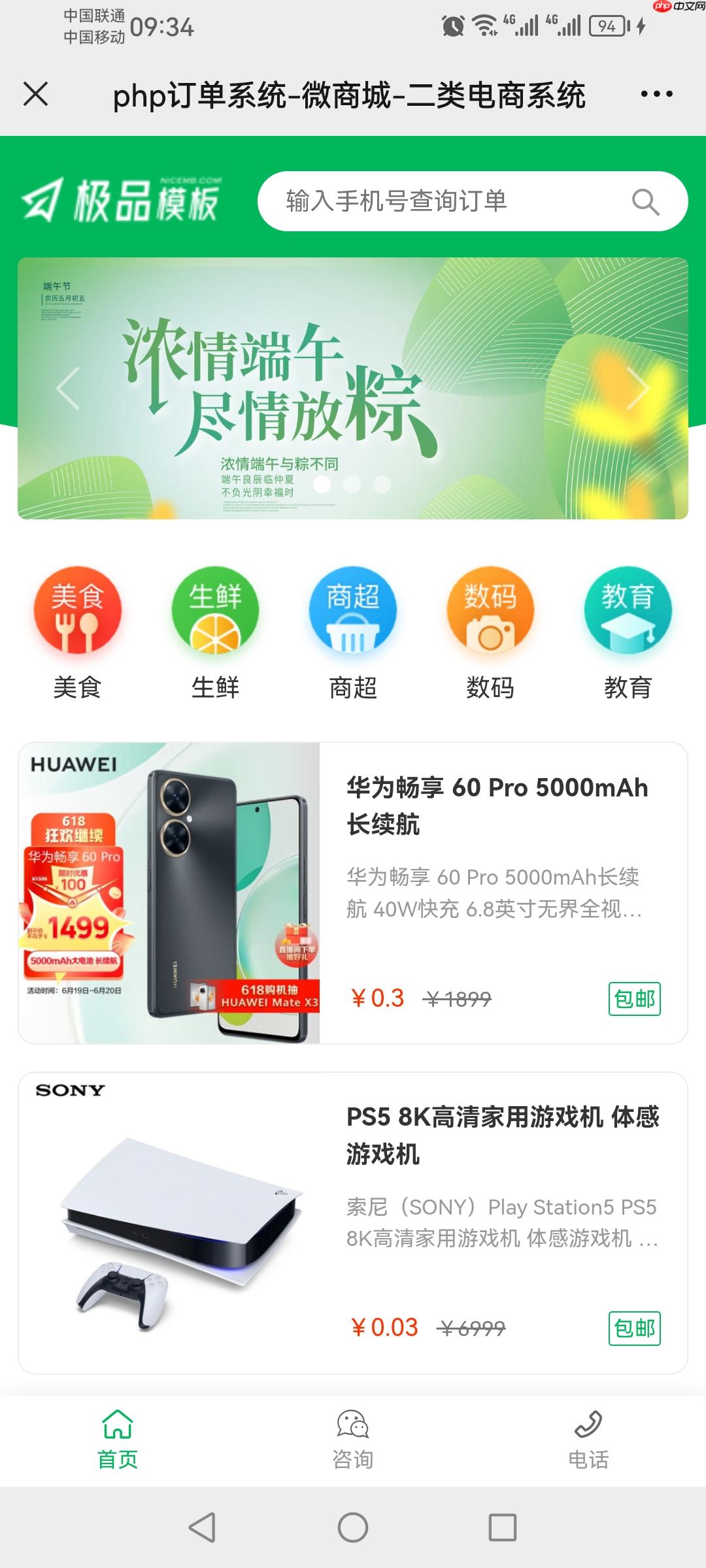Open the 电话 tab
706x1568 pixels.
click(588, 1440)
